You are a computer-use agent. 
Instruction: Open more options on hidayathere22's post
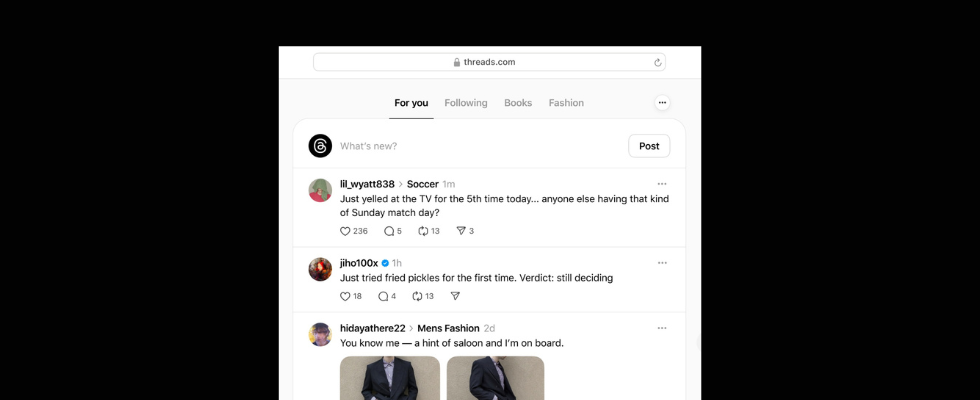tap(662, 328)
